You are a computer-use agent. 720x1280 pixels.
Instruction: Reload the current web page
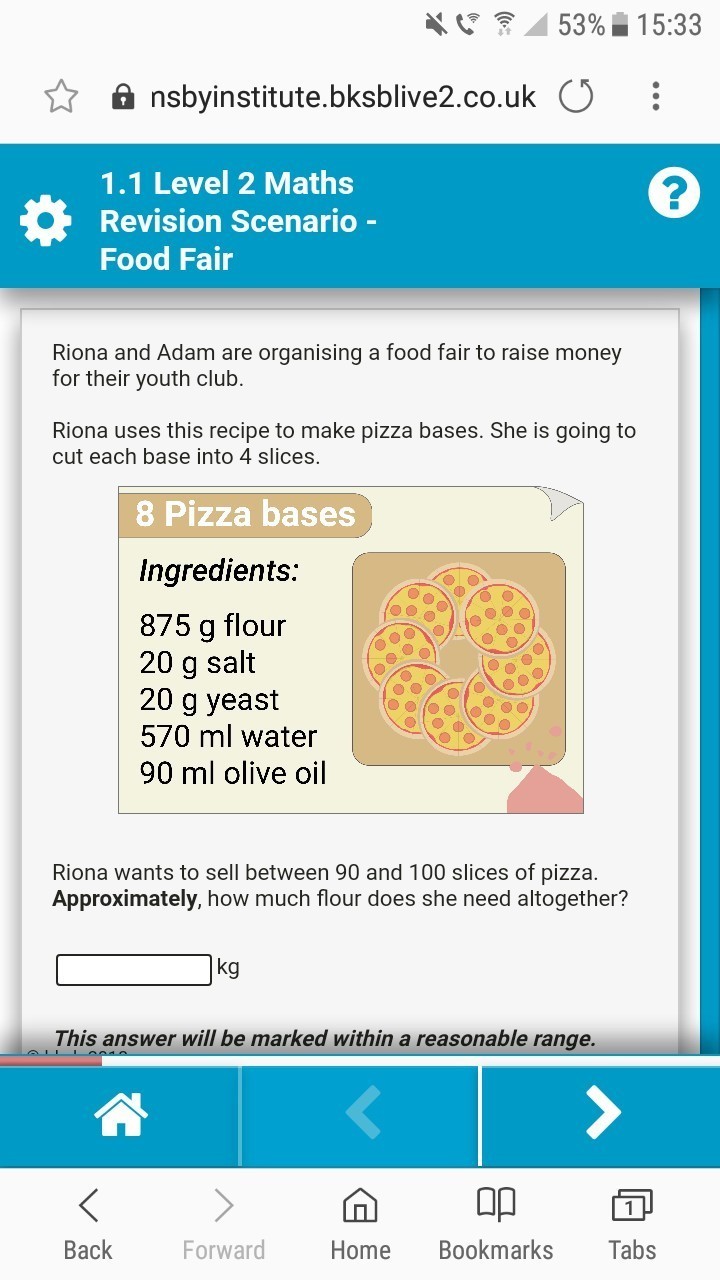(576, 96)
